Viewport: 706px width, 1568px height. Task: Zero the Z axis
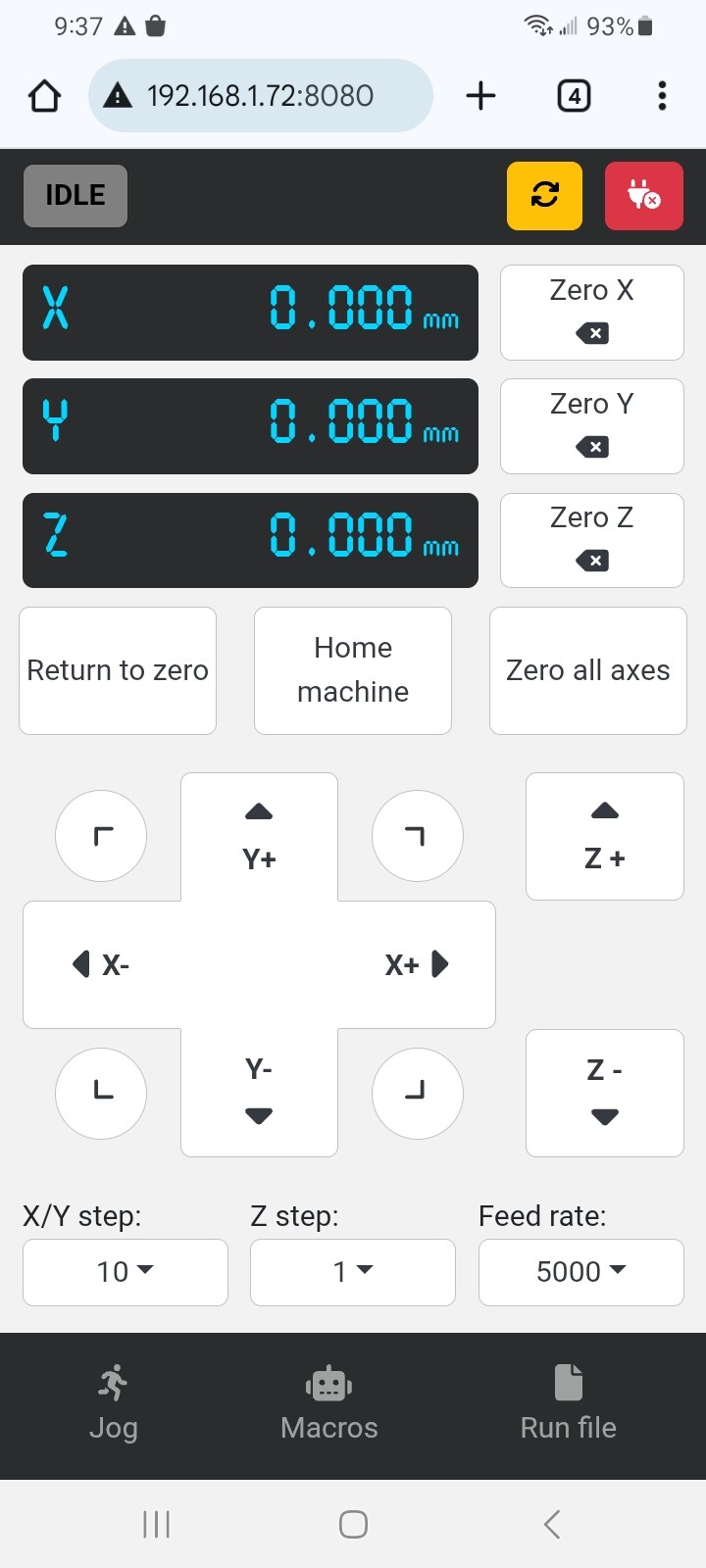(591, 539)
